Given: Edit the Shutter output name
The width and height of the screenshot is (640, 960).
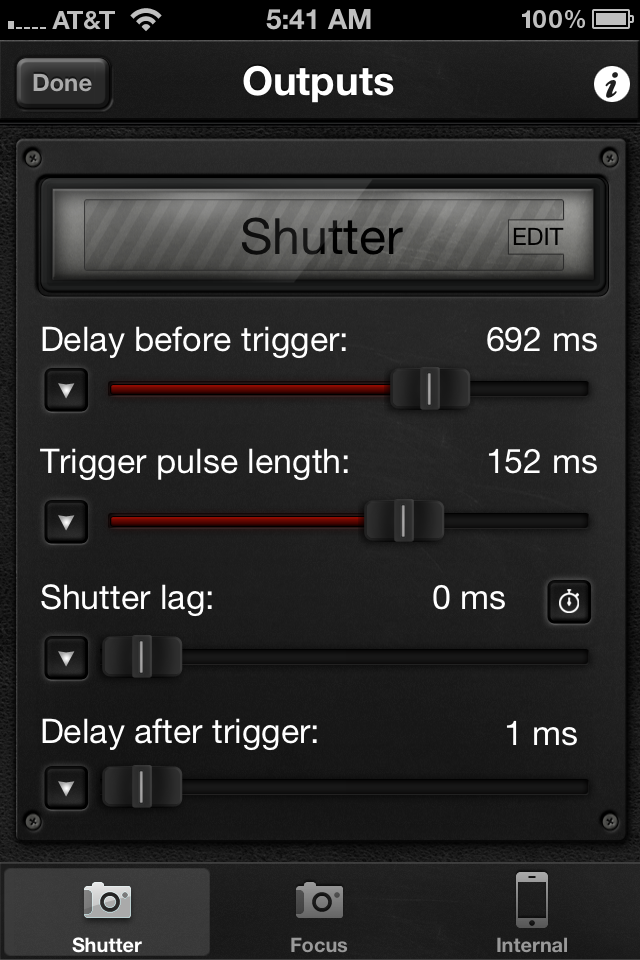Looking at the screenshot, I should tap(537, 237).
